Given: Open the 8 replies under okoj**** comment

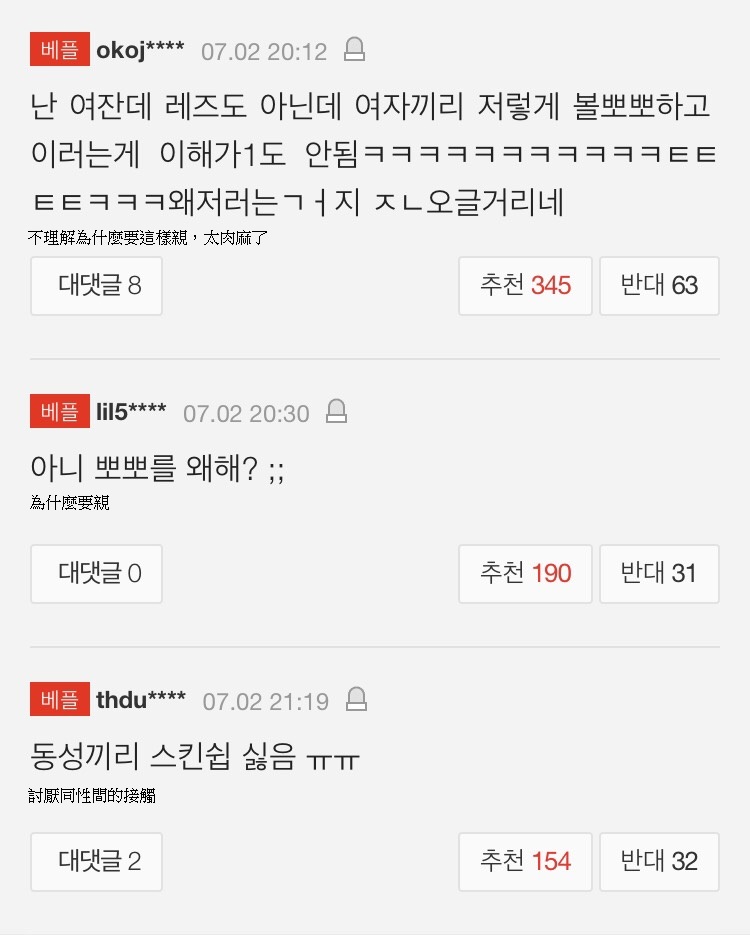Looking at the screenshot, I should [x=97, y=286].
